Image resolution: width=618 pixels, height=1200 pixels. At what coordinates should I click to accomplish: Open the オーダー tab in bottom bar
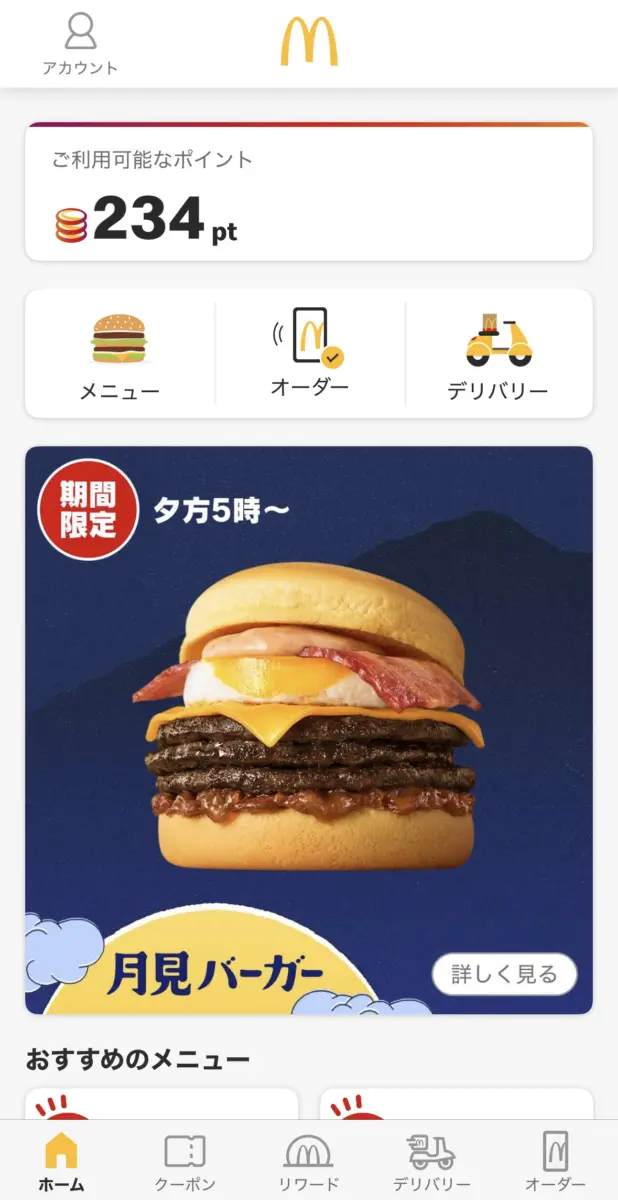click(x=555, y=1162)
